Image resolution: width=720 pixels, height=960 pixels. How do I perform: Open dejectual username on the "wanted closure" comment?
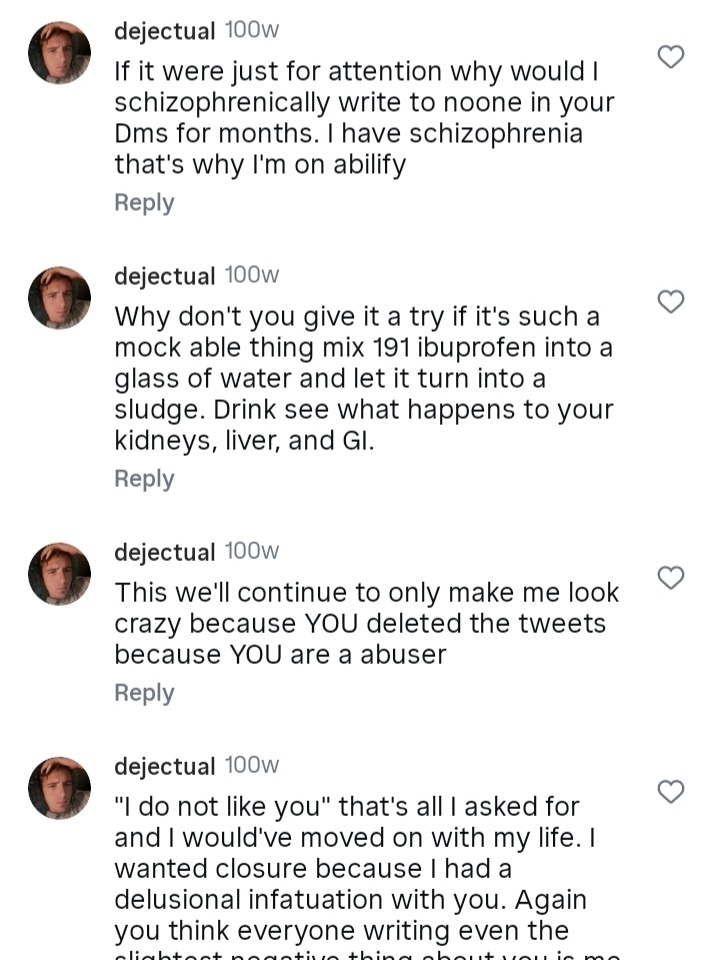click(x=164, y=766)
